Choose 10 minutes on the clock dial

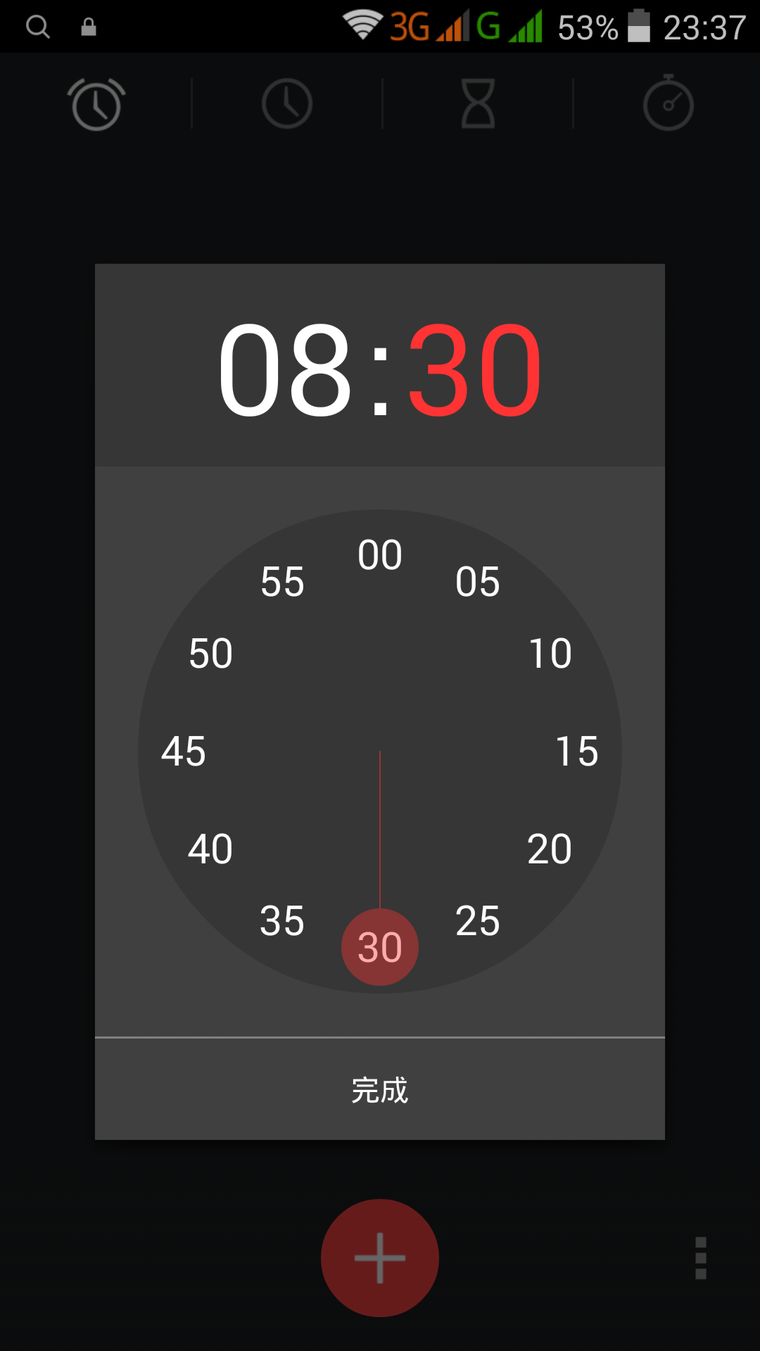click(550, 654)
